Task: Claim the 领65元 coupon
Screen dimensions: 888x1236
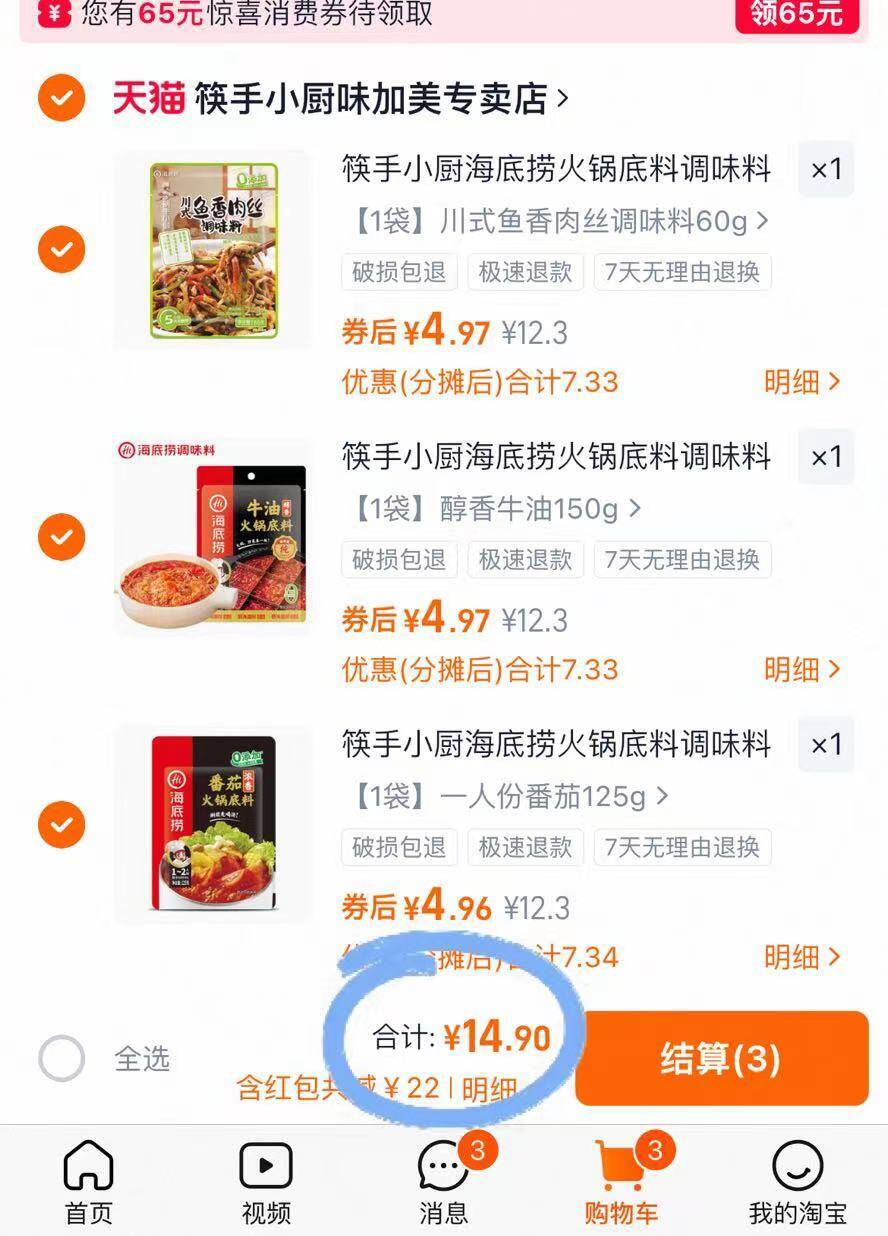Action: click(x=797, y=15)
